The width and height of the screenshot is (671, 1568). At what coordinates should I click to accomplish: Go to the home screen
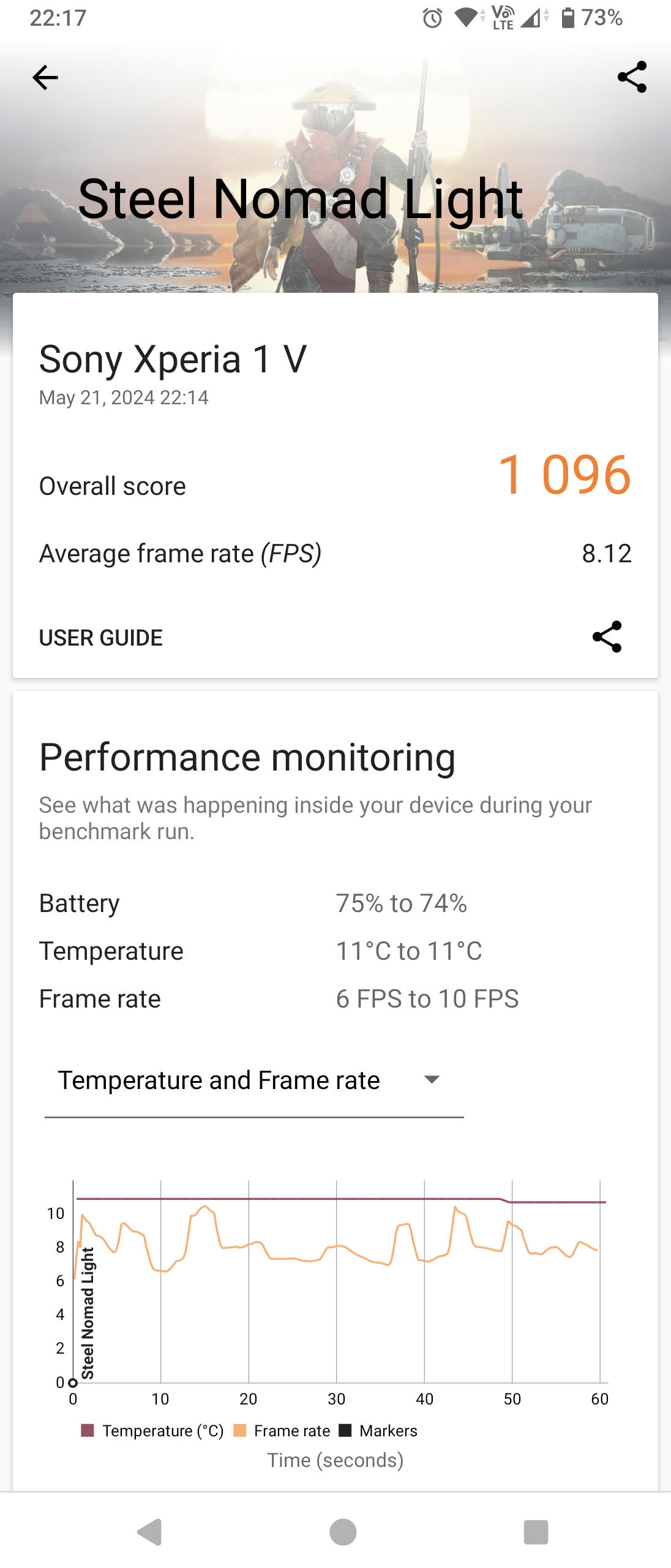(x=343, y=1532)
